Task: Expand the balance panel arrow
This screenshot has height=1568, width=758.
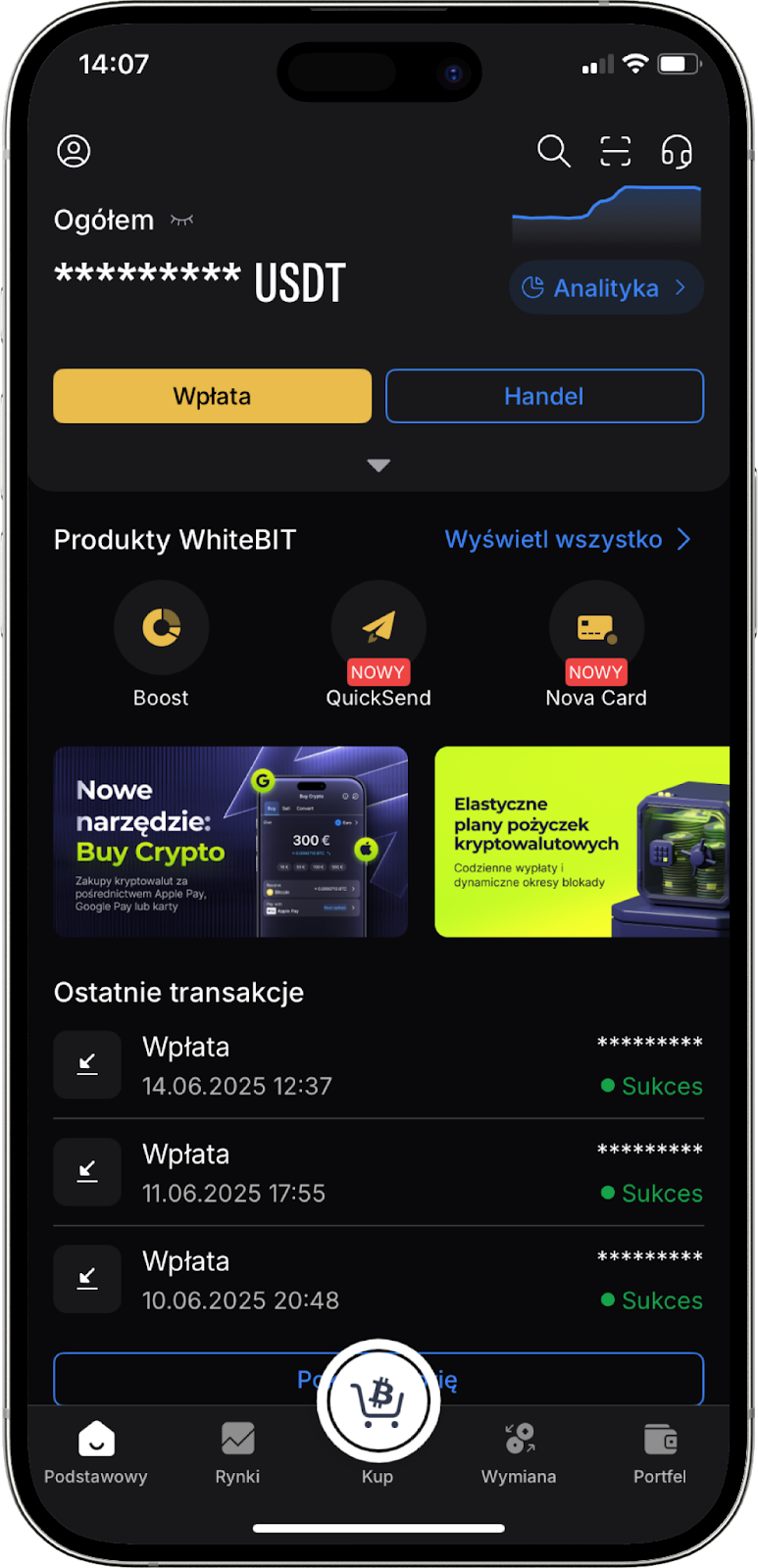Action: click(x=379, y=465)
